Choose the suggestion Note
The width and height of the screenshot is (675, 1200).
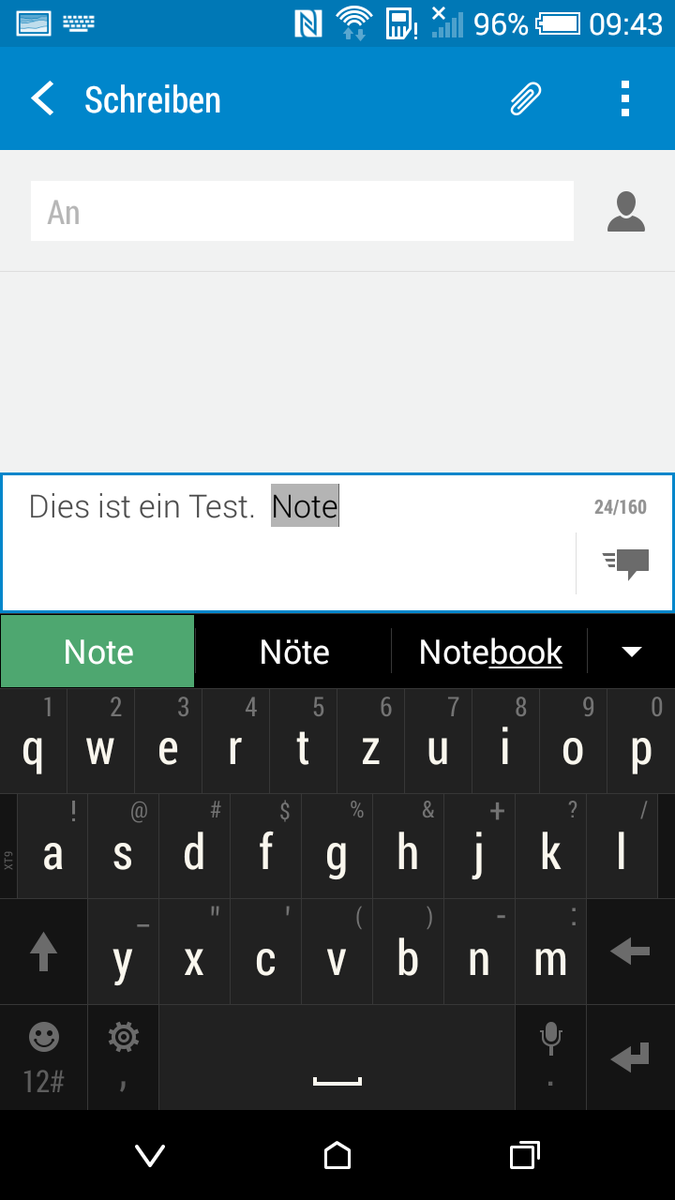point(98,652)
